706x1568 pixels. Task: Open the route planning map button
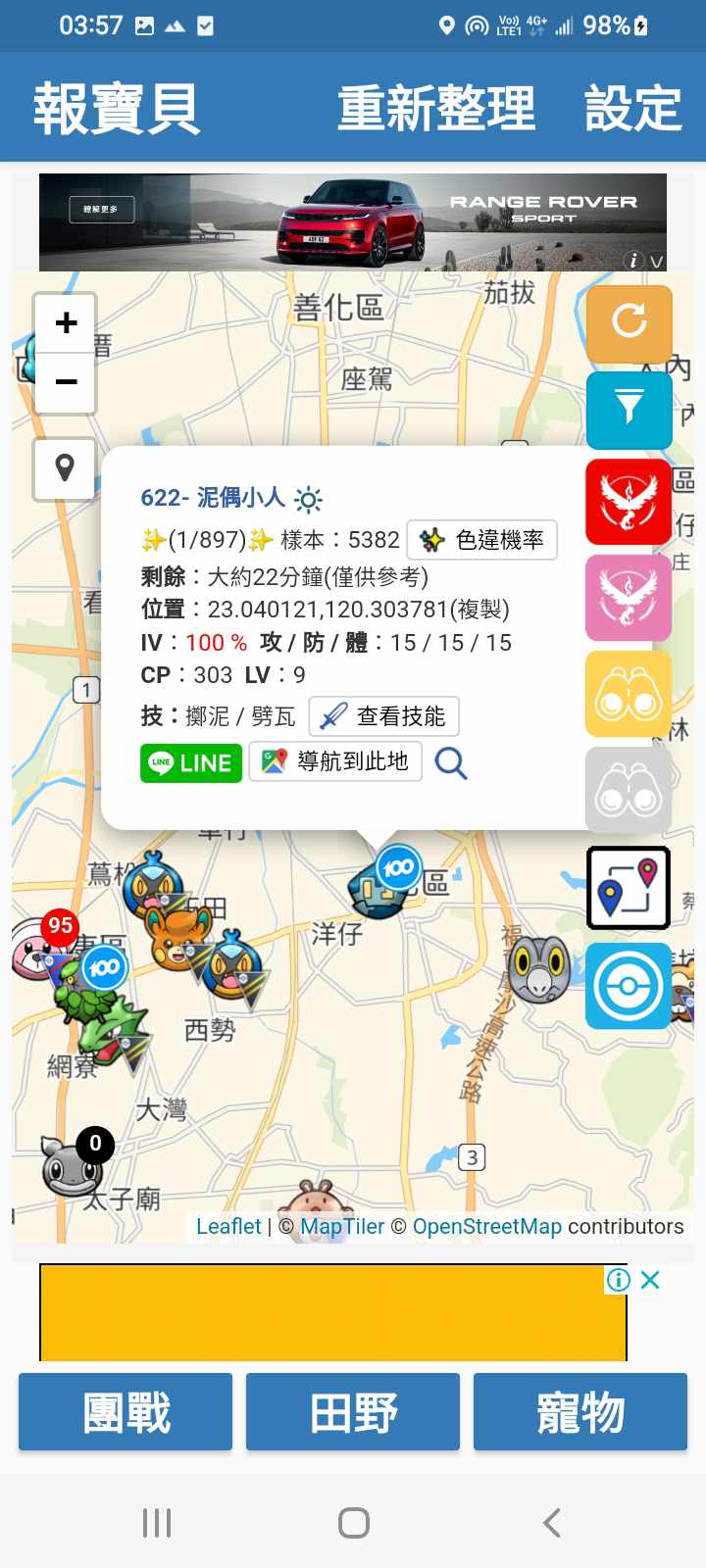pyautogui.click(x=629, y=888)
